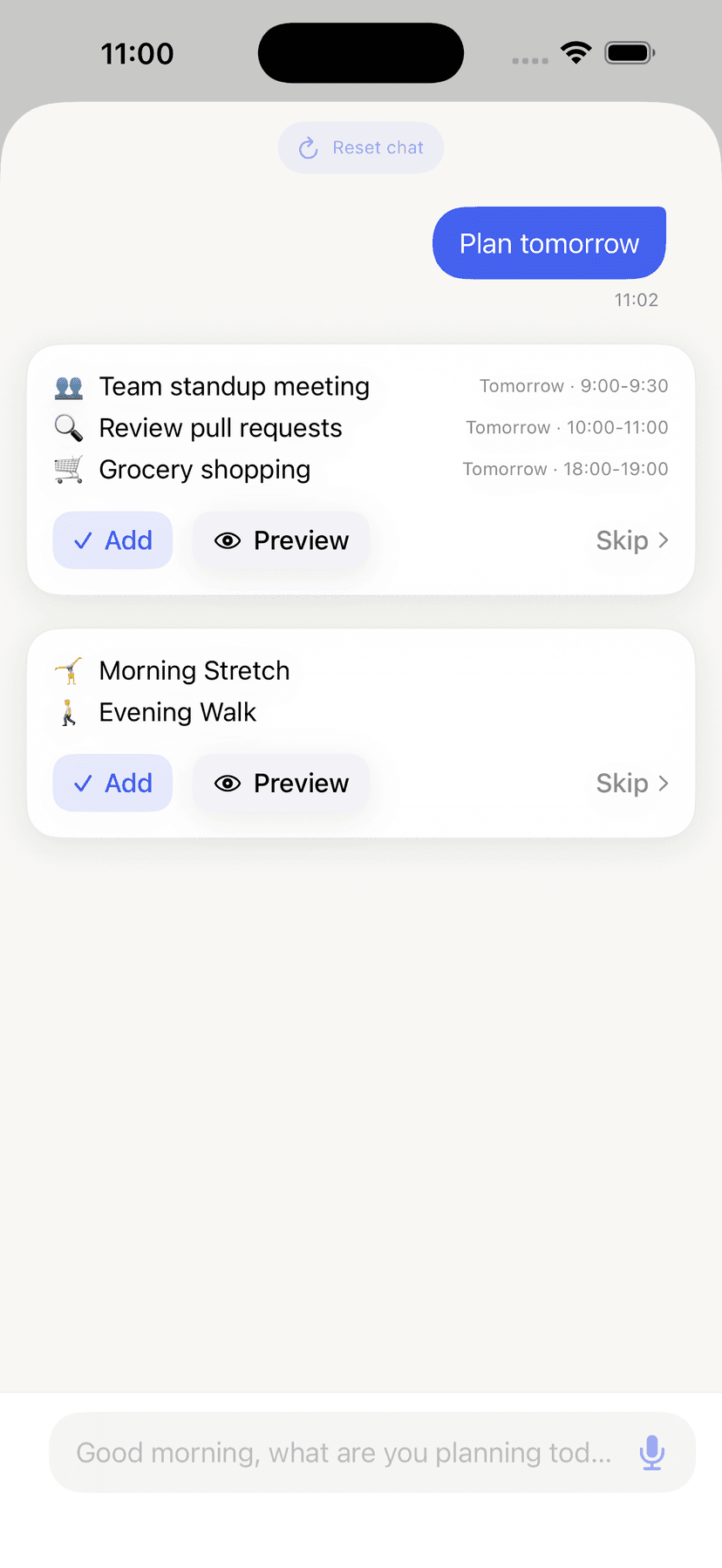Click the checkmark icon inside the first Add button
Viewport: 722px width, 1568px height.
click(83, 540)
